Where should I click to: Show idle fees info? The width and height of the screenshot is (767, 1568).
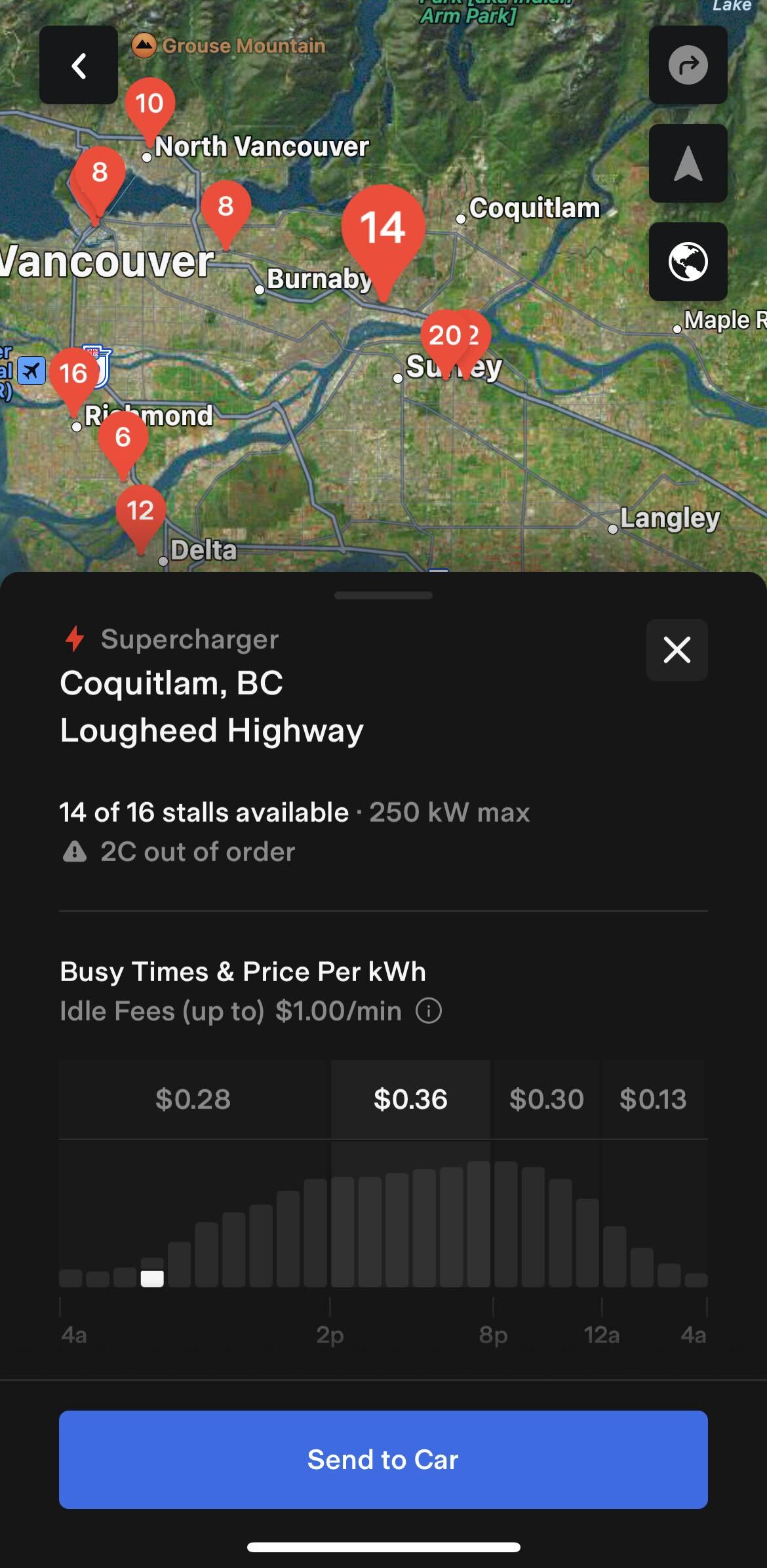429,1011
